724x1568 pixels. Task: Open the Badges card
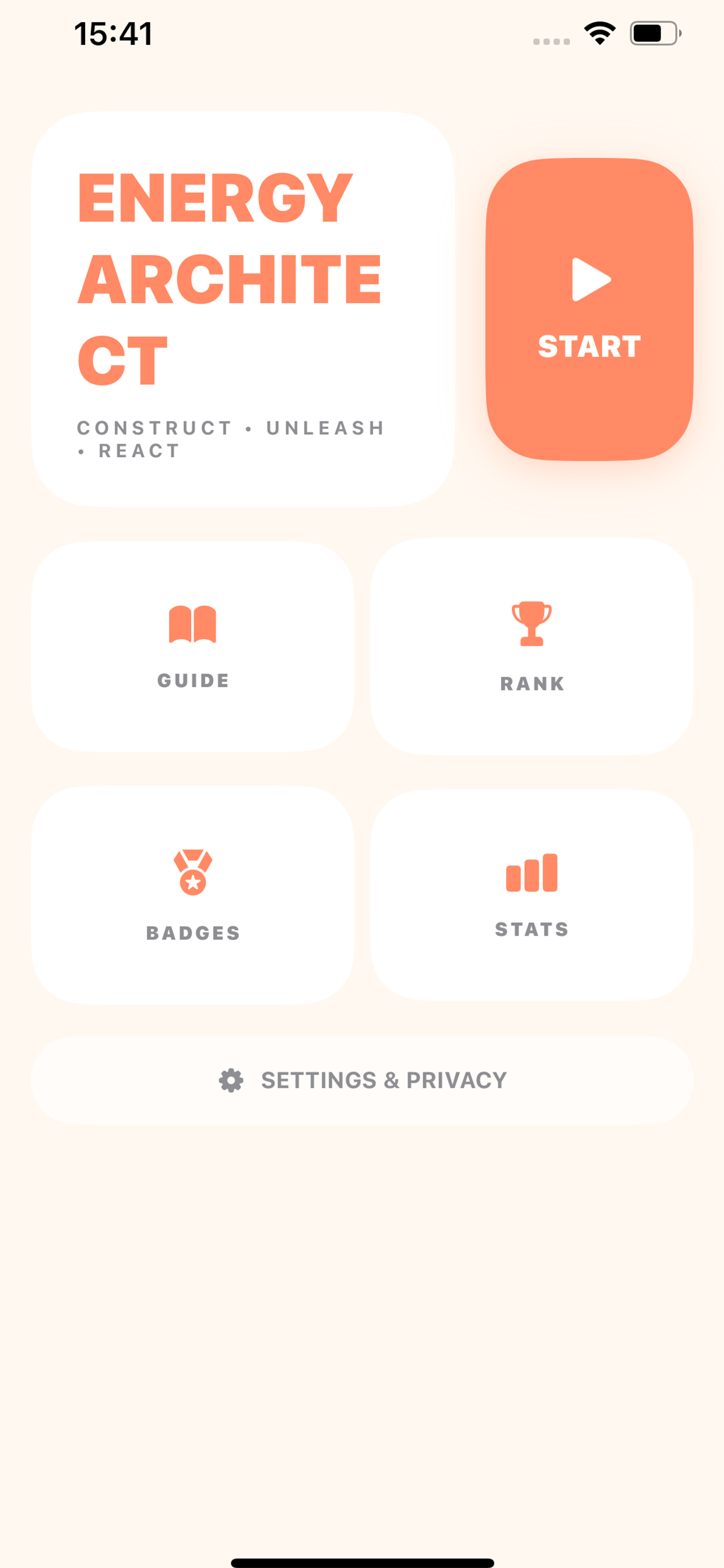[193, 894]
